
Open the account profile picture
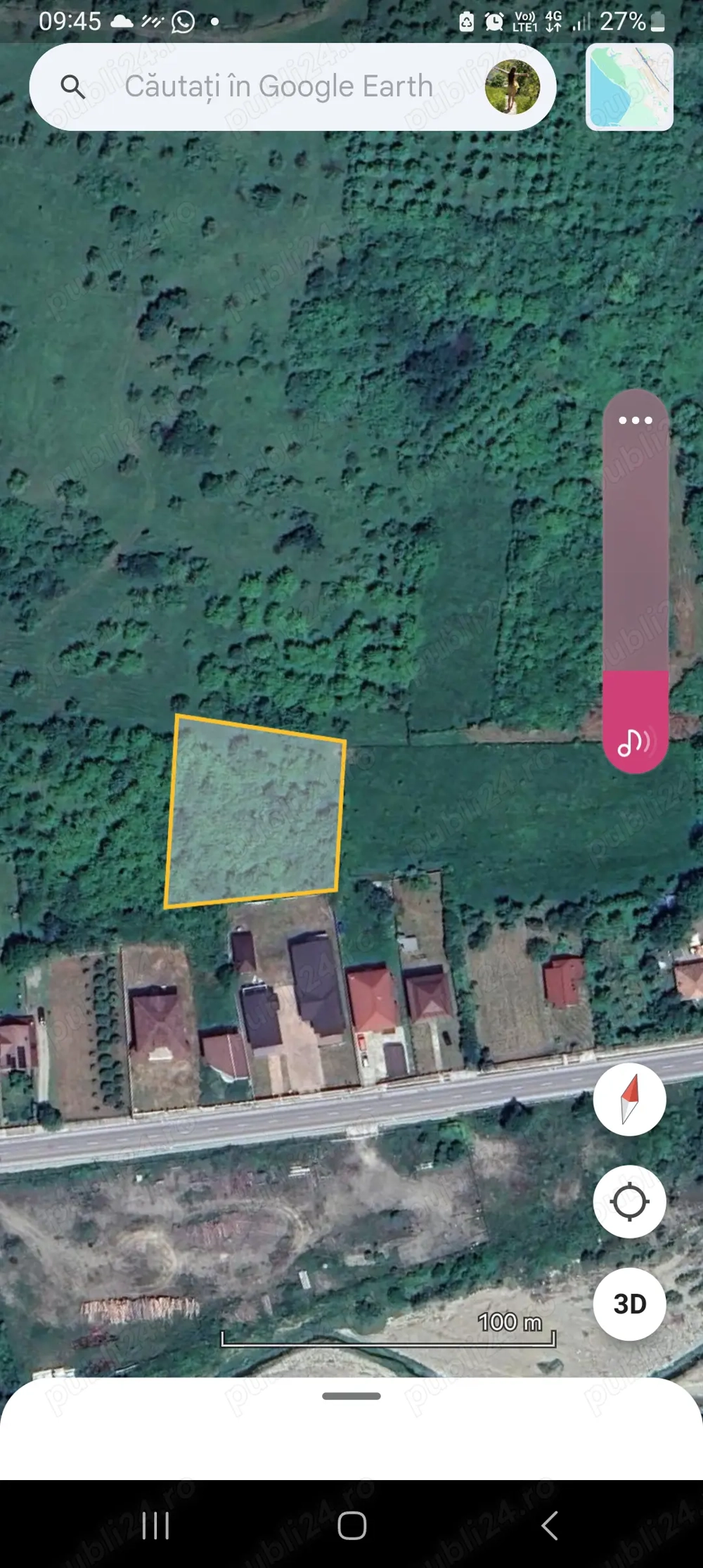click(512, 87)
